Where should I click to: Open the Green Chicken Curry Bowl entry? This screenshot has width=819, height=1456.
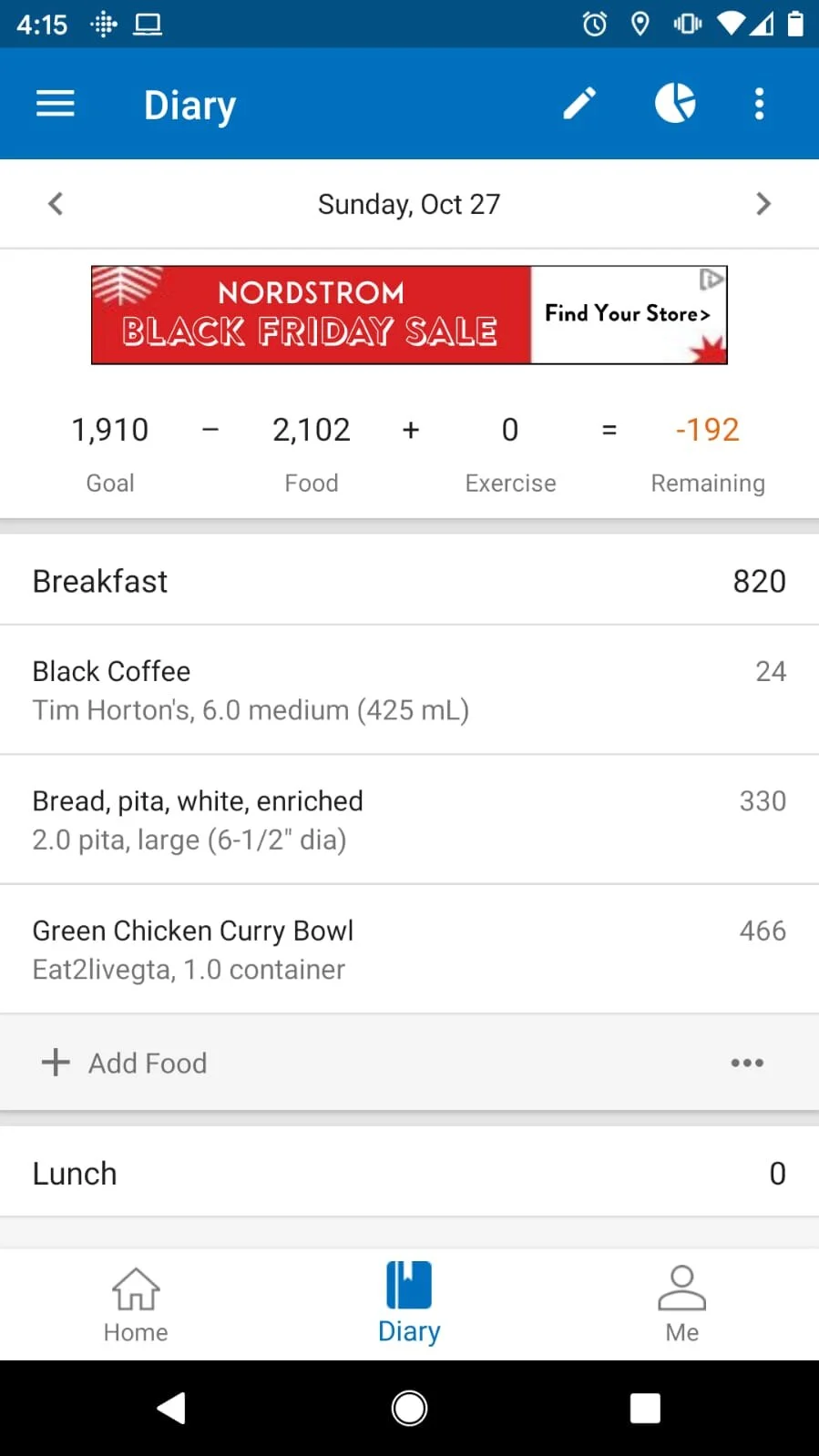coord(409,949)
